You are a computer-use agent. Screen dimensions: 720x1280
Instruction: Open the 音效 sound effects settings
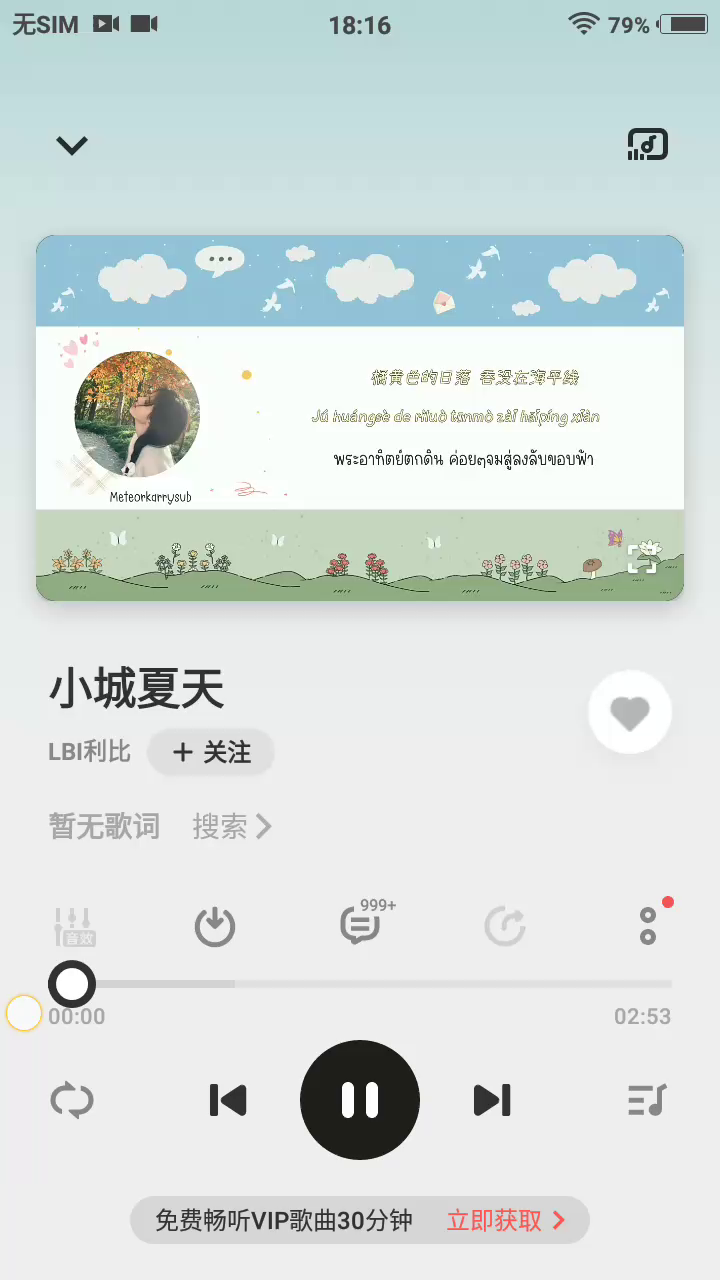[74, 927]
